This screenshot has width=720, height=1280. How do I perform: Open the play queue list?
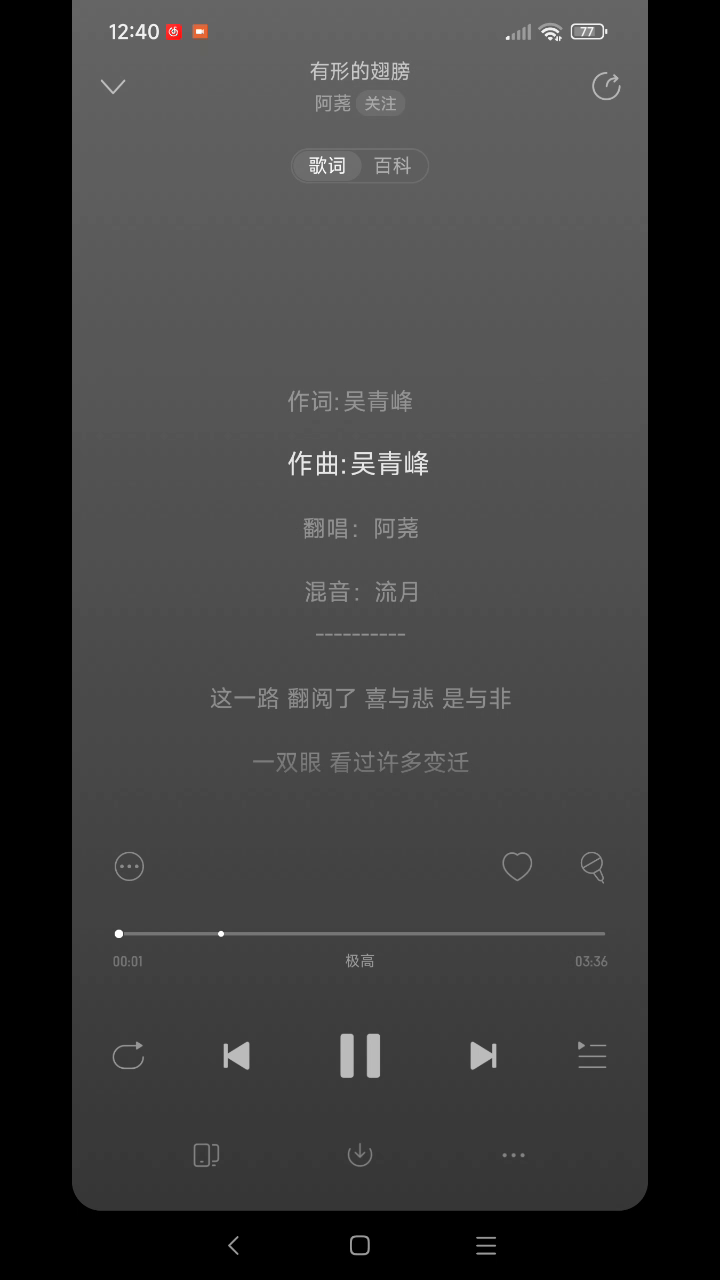click(592, 1056)
